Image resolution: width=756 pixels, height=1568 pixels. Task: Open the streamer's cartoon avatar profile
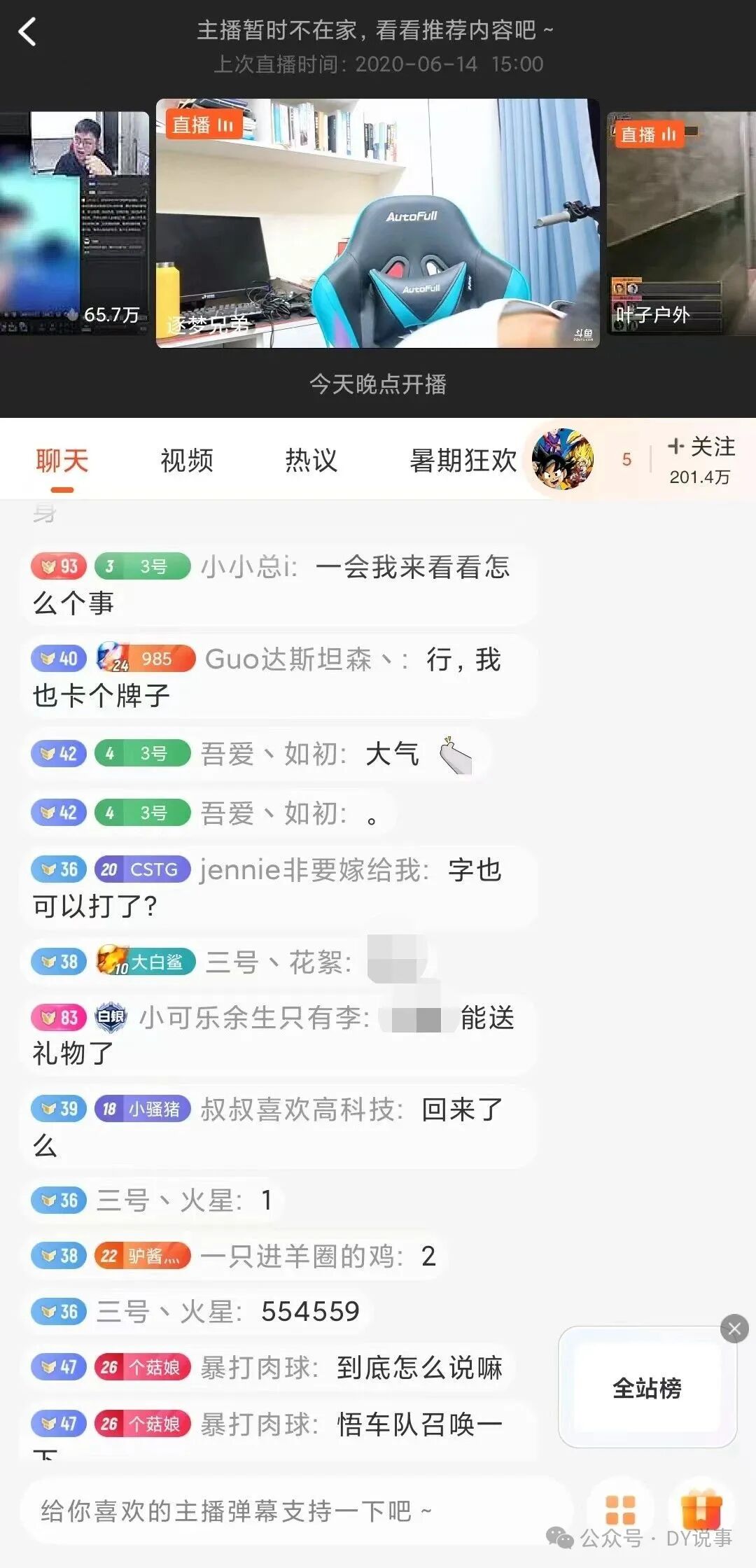coord(562,459)
